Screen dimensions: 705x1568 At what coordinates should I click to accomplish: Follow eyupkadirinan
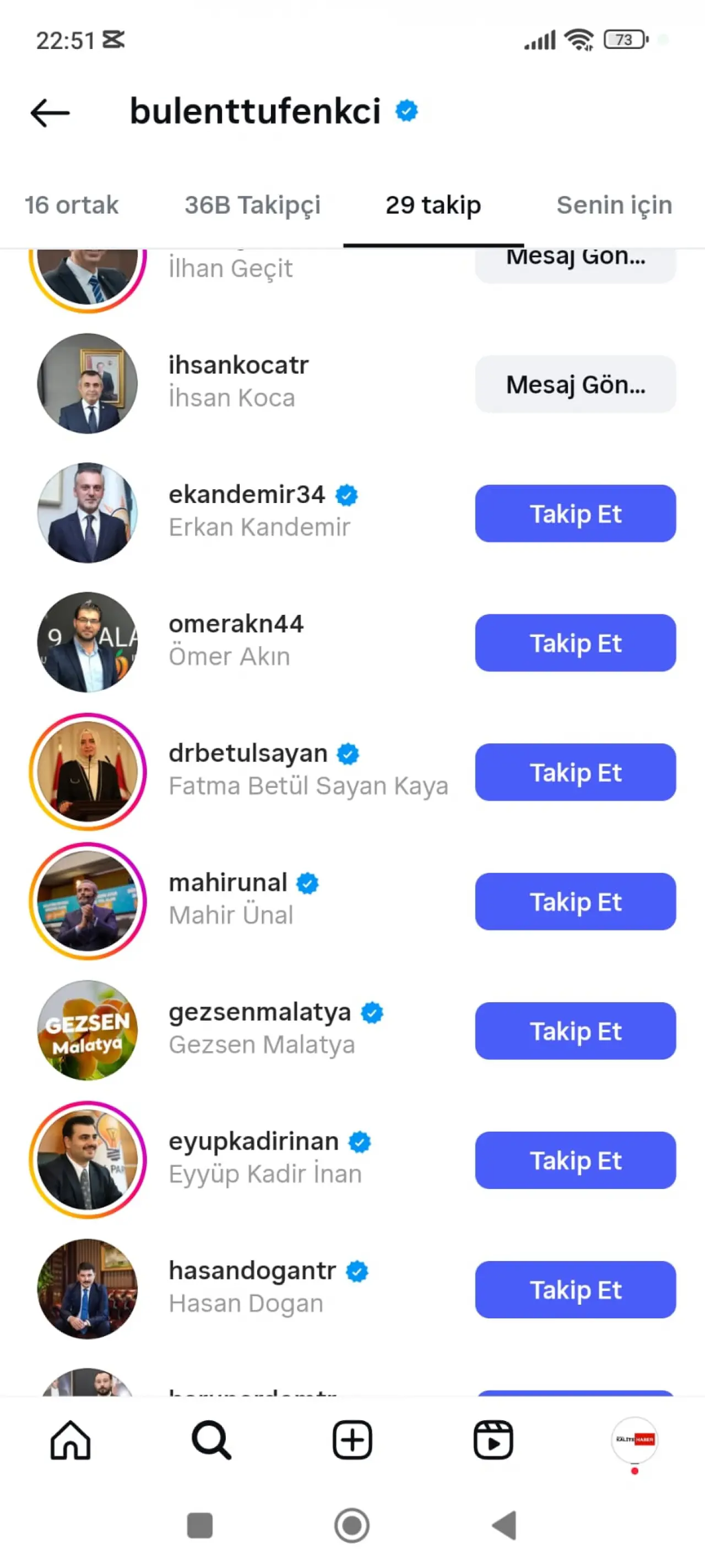click(x=575, y=1160)
